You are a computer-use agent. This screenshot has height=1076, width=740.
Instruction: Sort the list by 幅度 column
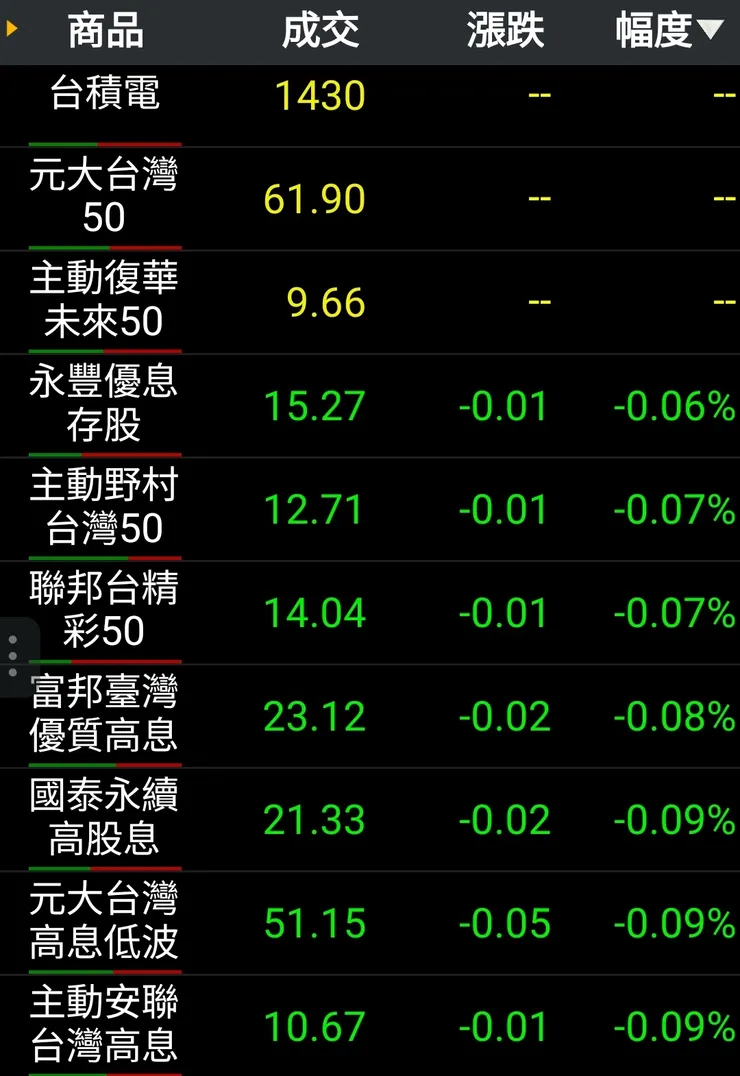click(x=668, y=32)
